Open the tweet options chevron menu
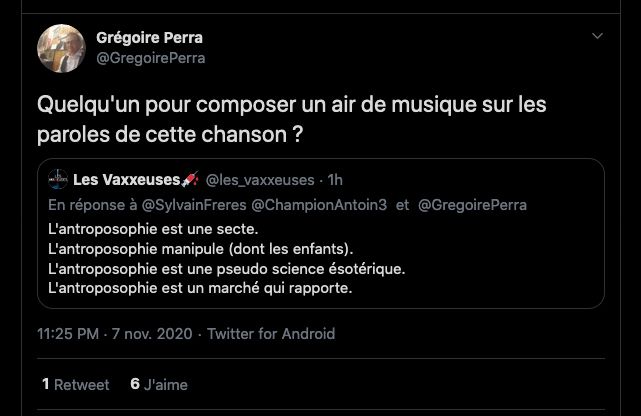 pos(598,37)
